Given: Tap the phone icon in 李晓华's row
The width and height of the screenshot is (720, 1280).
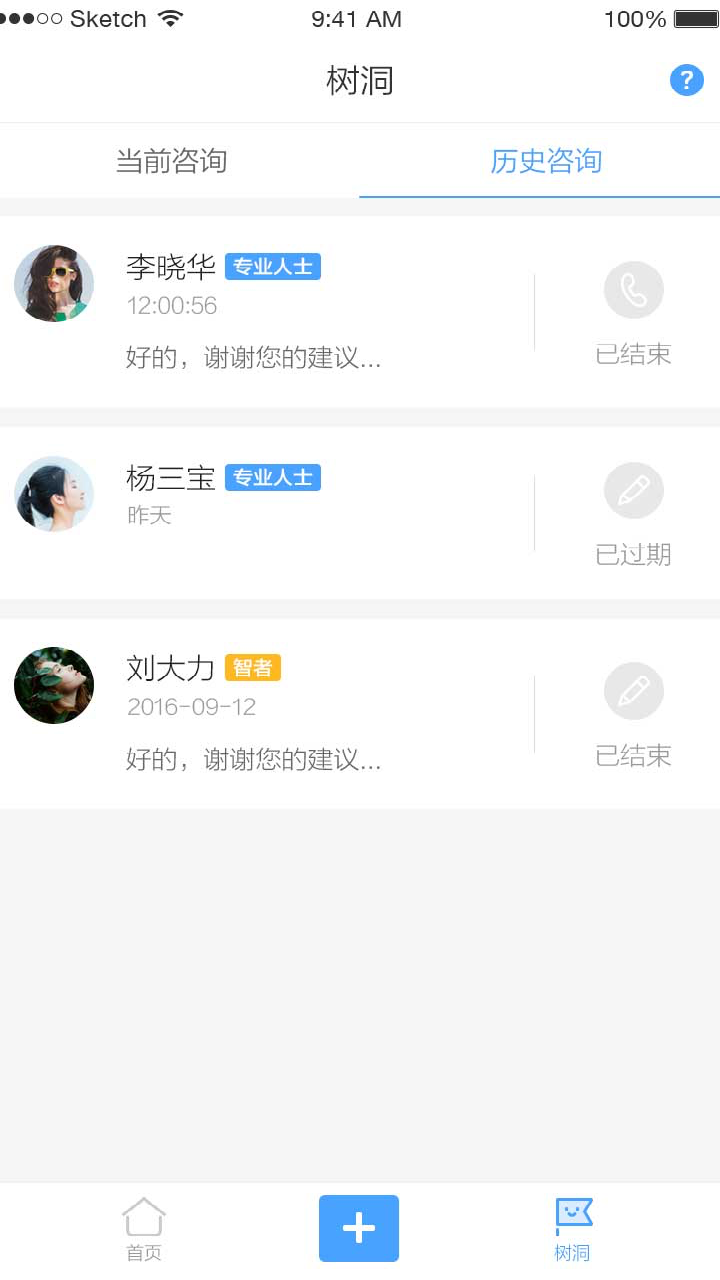Looking at the screenshot, I should point(633,291).
